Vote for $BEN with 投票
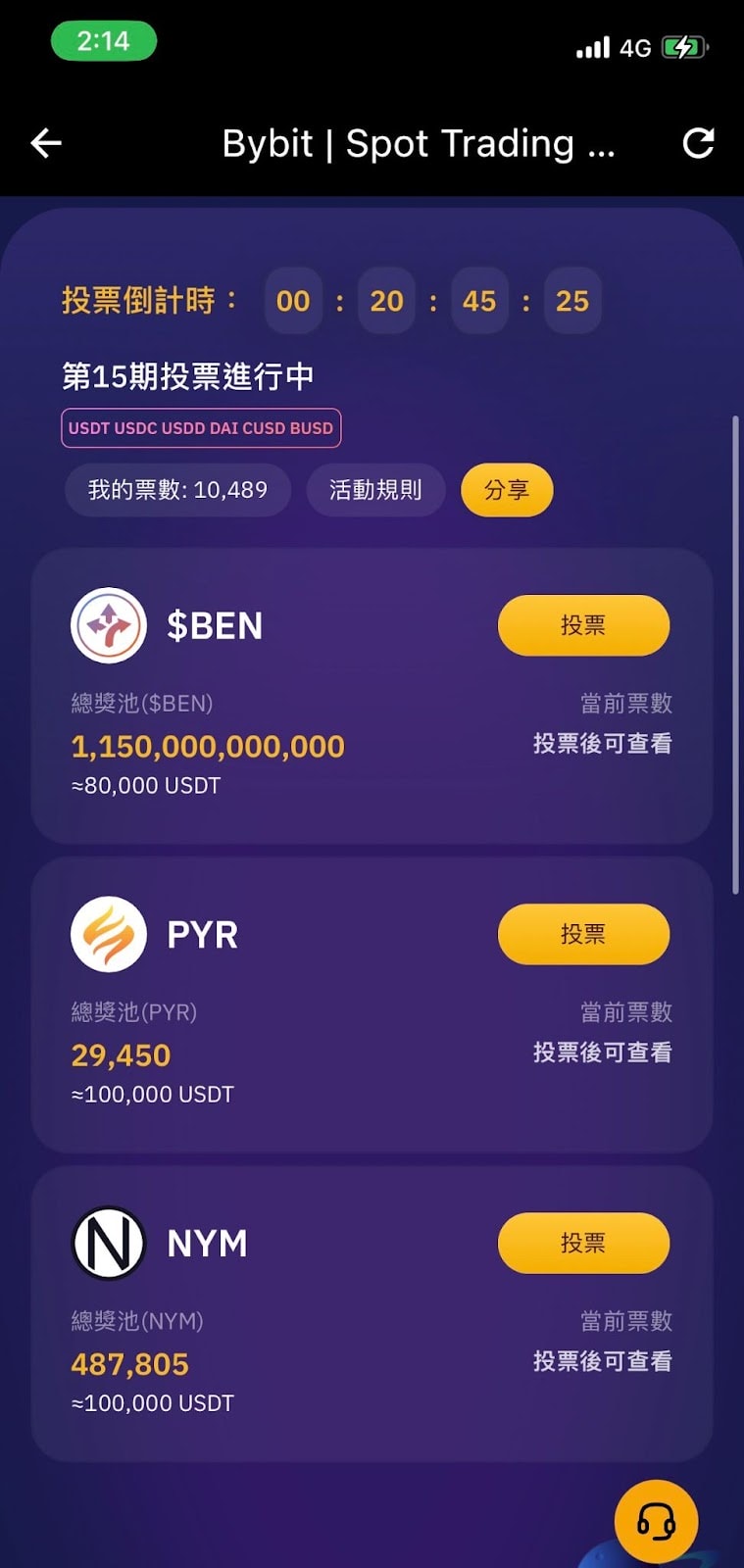The height and width of the screenshot is (1568, 744). pyautogui.click(x=583, y=625)
